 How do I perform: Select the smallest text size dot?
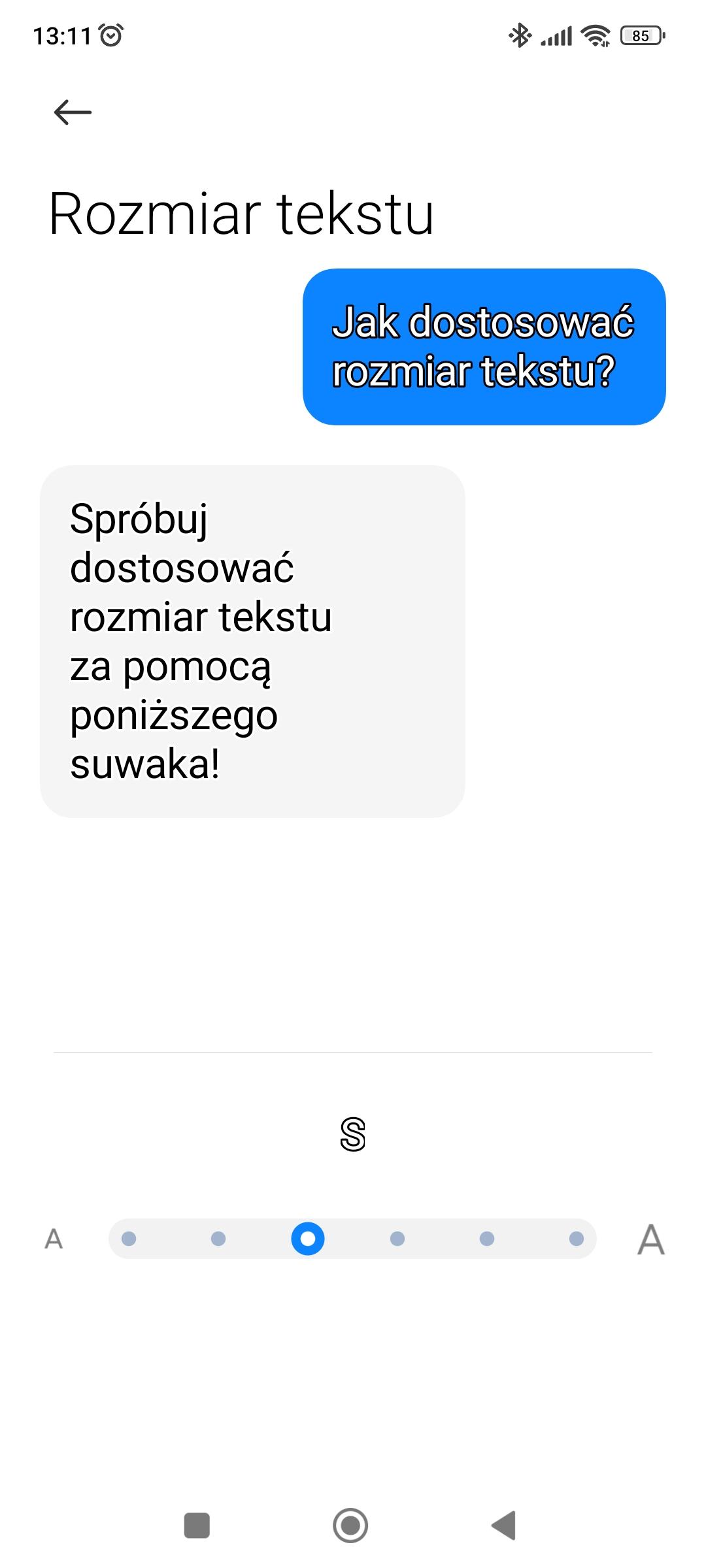tap(129, 1239)
